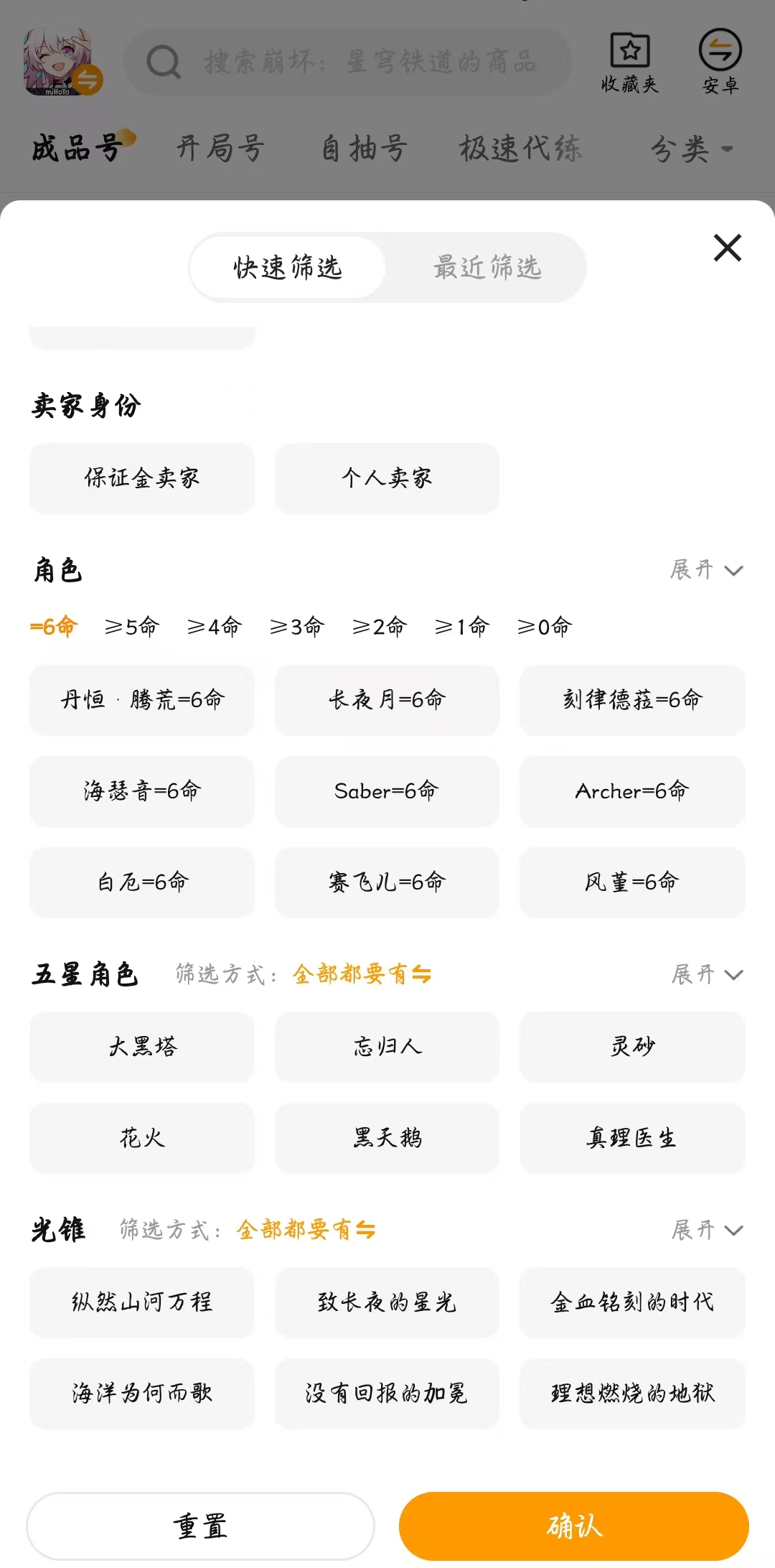Image resolution: width=775 pixels, height=1568 pixels.
Task: Expand the 角色 section
Action: [706, 570]
